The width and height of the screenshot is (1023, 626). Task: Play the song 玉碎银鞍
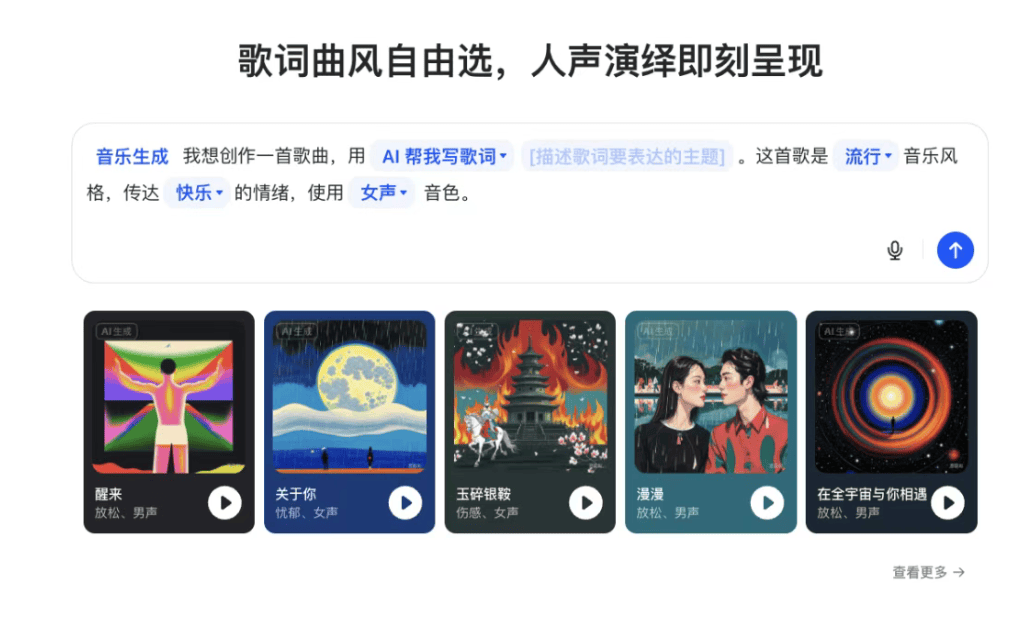(586, 502)
